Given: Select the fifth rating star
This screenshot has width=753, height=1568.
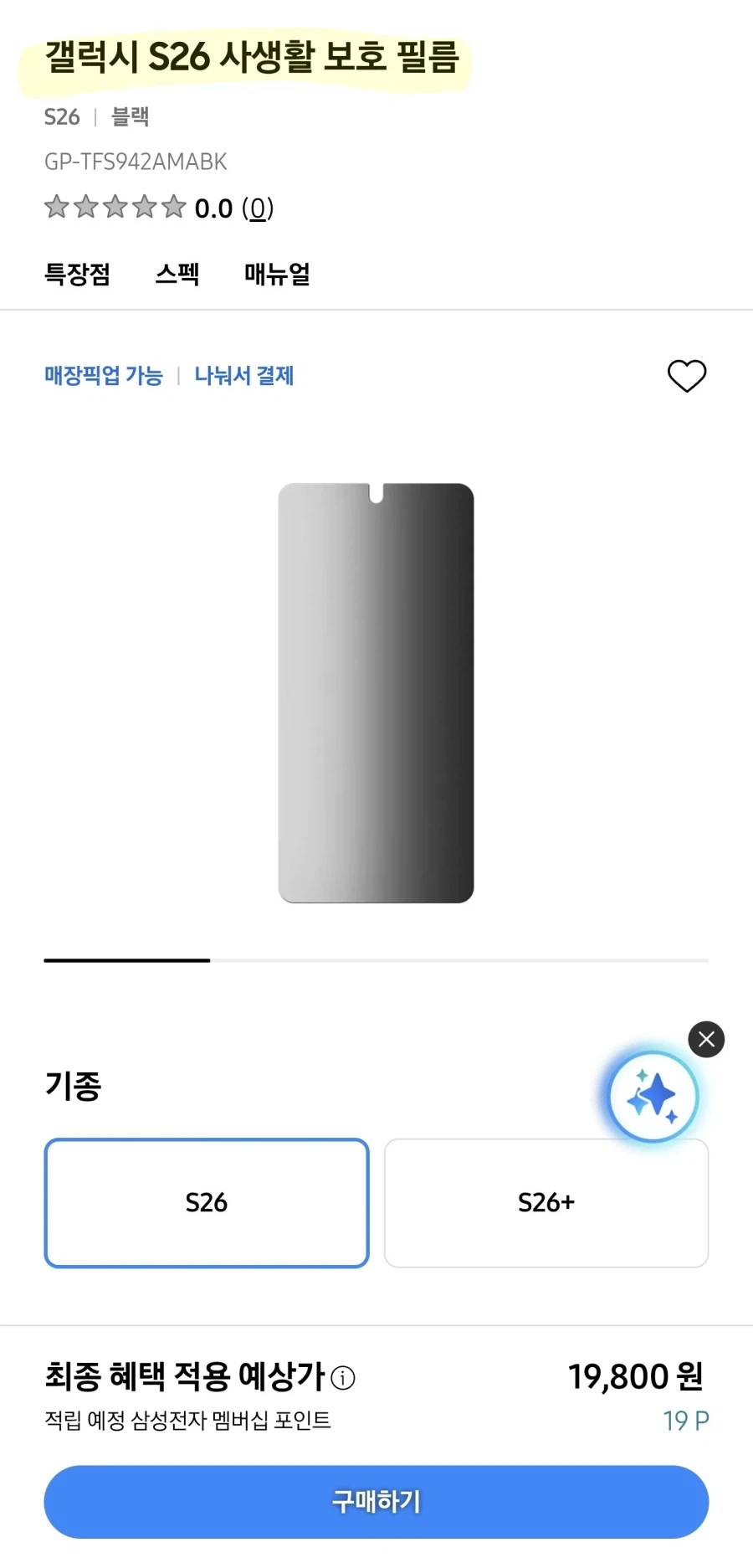Looking at the screenshot, I should click(x=172, y=206).
